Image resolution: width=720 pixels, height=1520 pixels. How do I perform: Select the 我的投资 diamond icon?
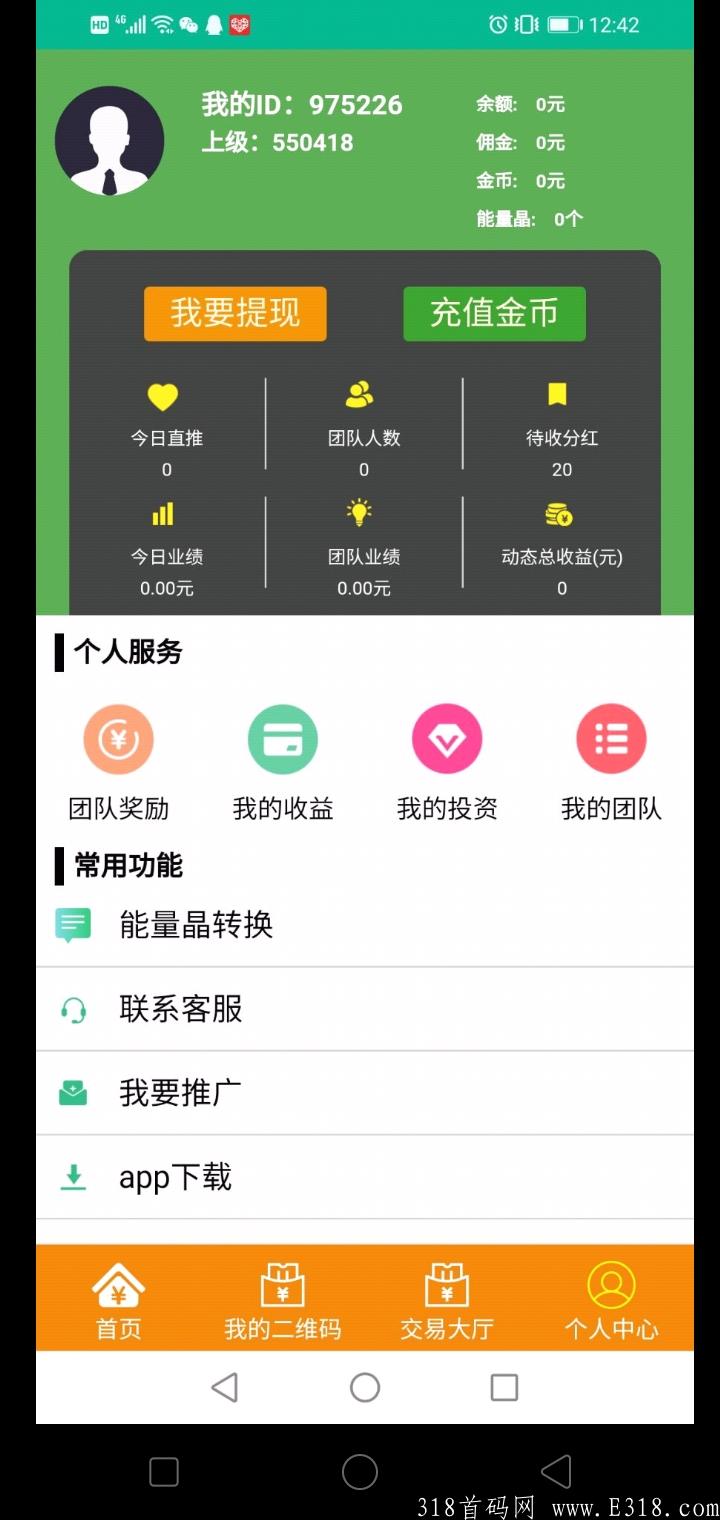coord(447,739)
